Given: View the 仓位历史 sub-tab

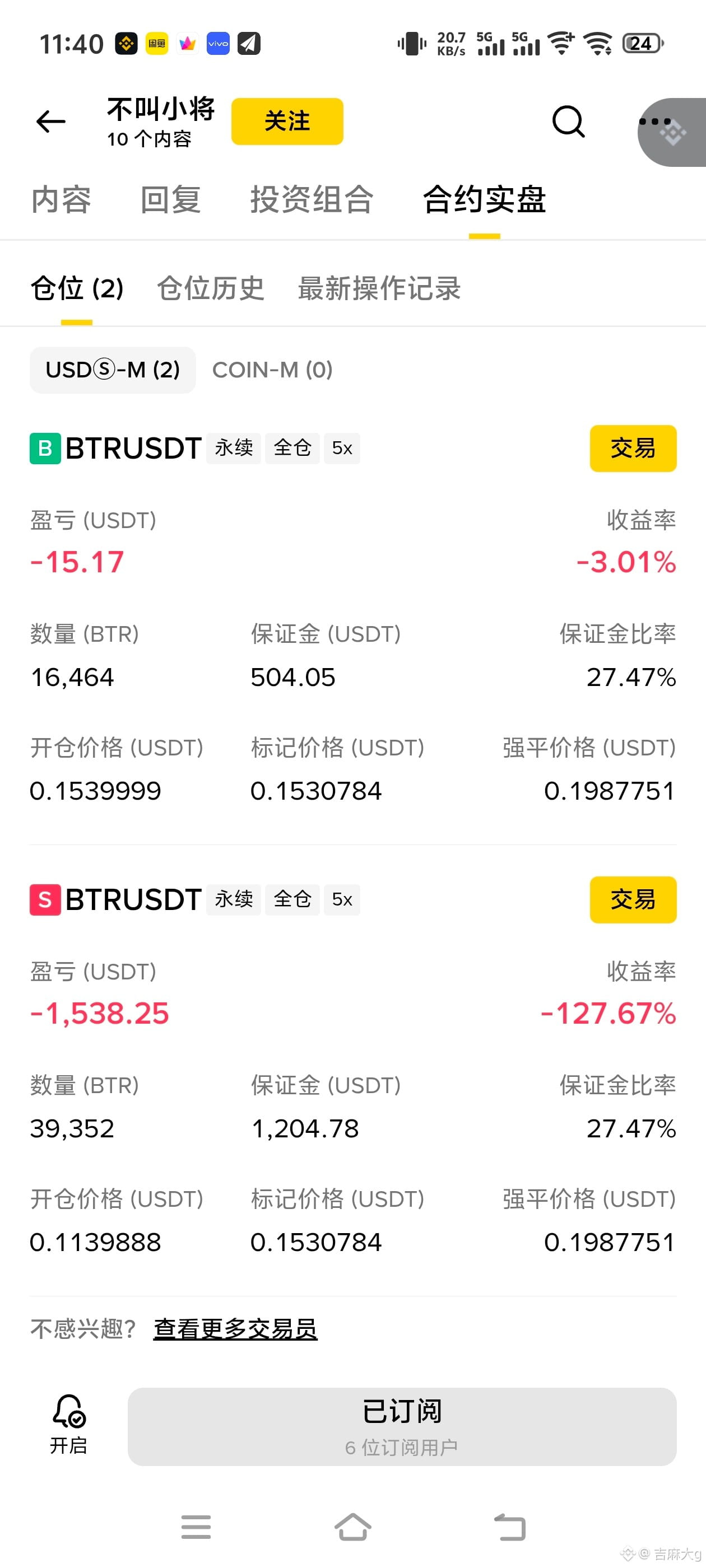Looking at the screenshot, I should 211,288.
